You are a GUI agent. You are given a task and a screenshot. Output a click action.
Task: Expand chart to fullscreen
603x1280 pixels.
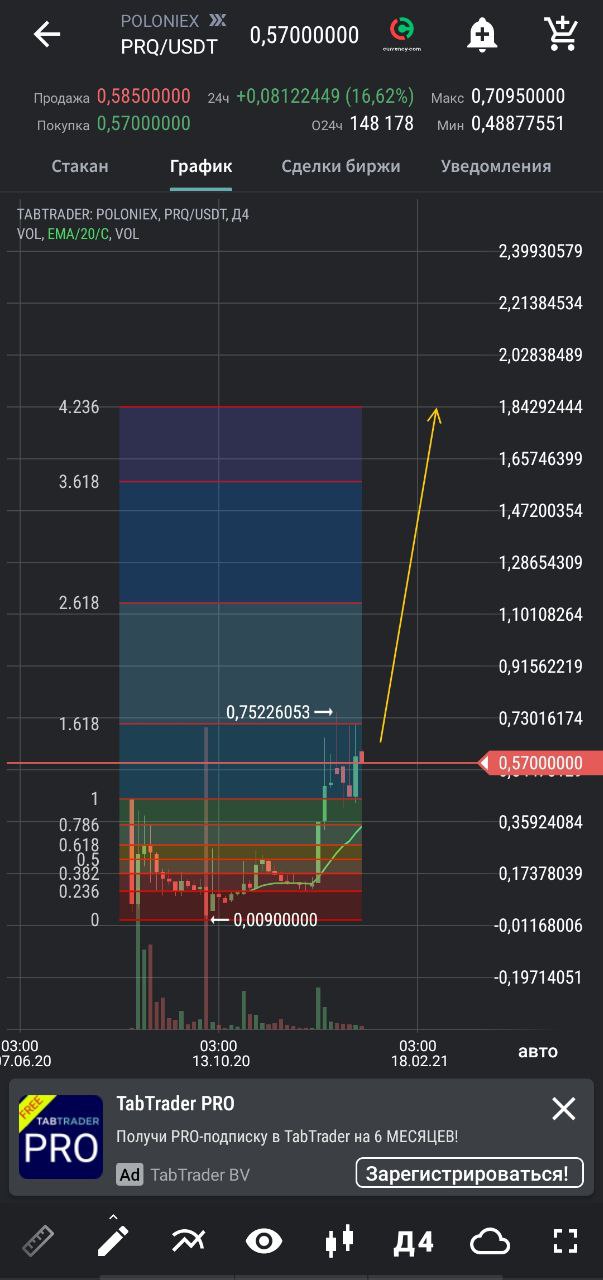pos(565,1241)
